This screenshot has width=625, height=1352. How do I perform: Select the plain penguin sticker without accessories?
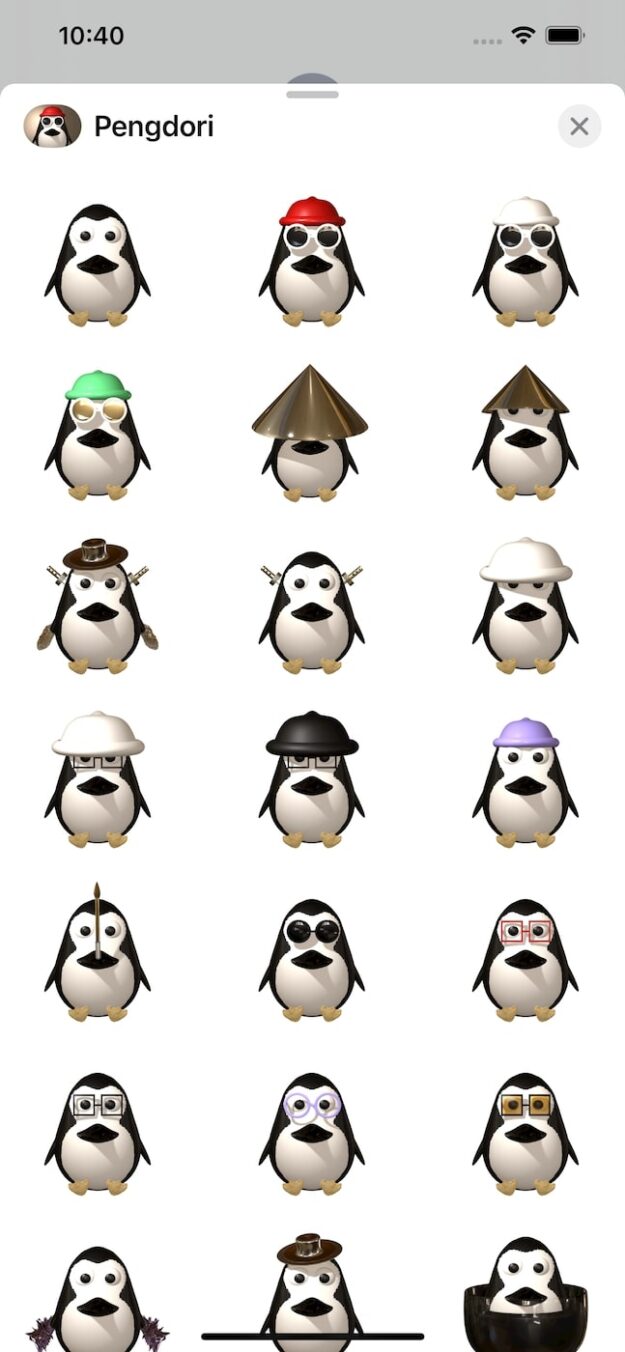click(x=97, y=265)
